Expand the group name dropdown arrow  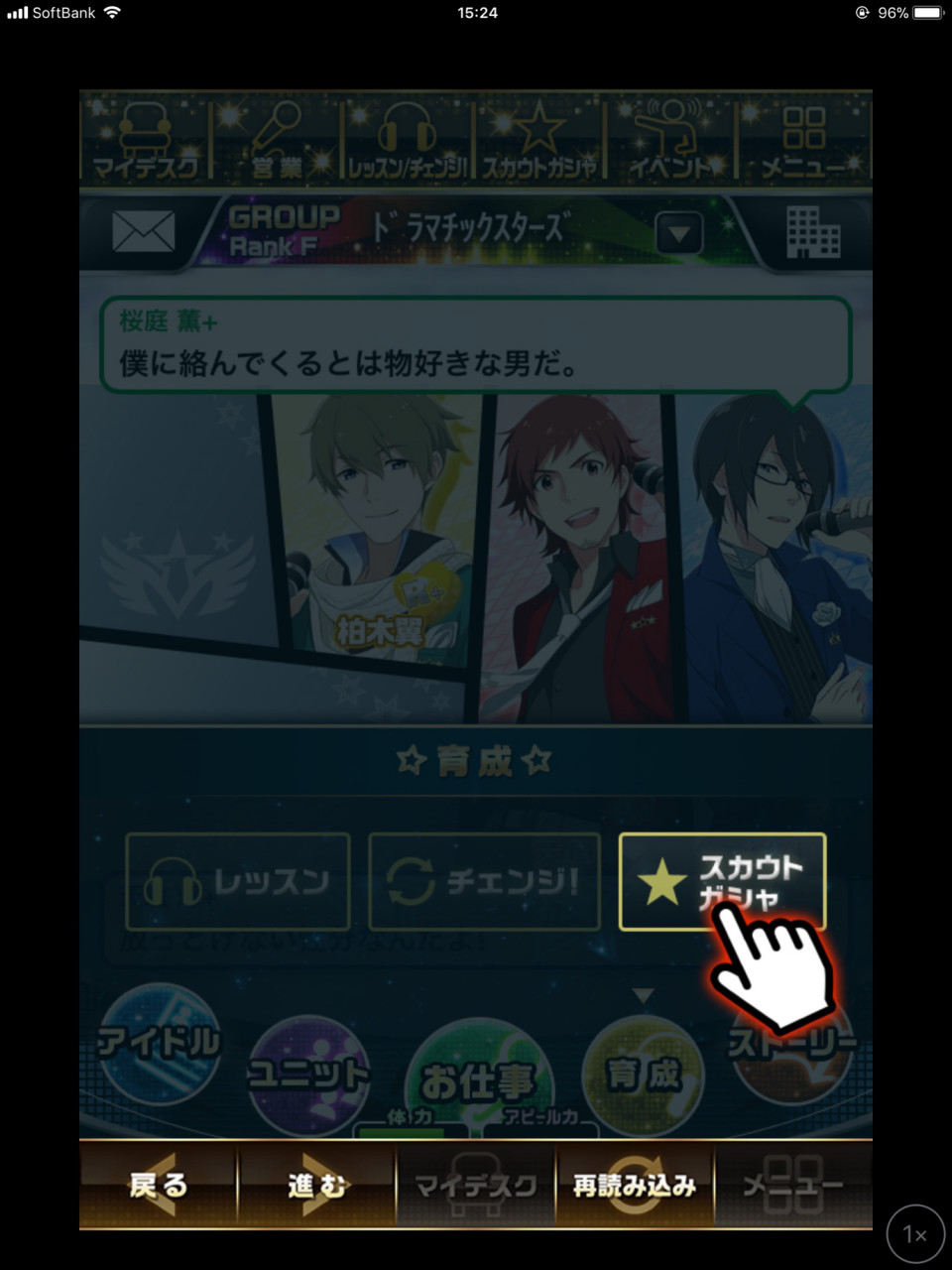tap(679, 235)
